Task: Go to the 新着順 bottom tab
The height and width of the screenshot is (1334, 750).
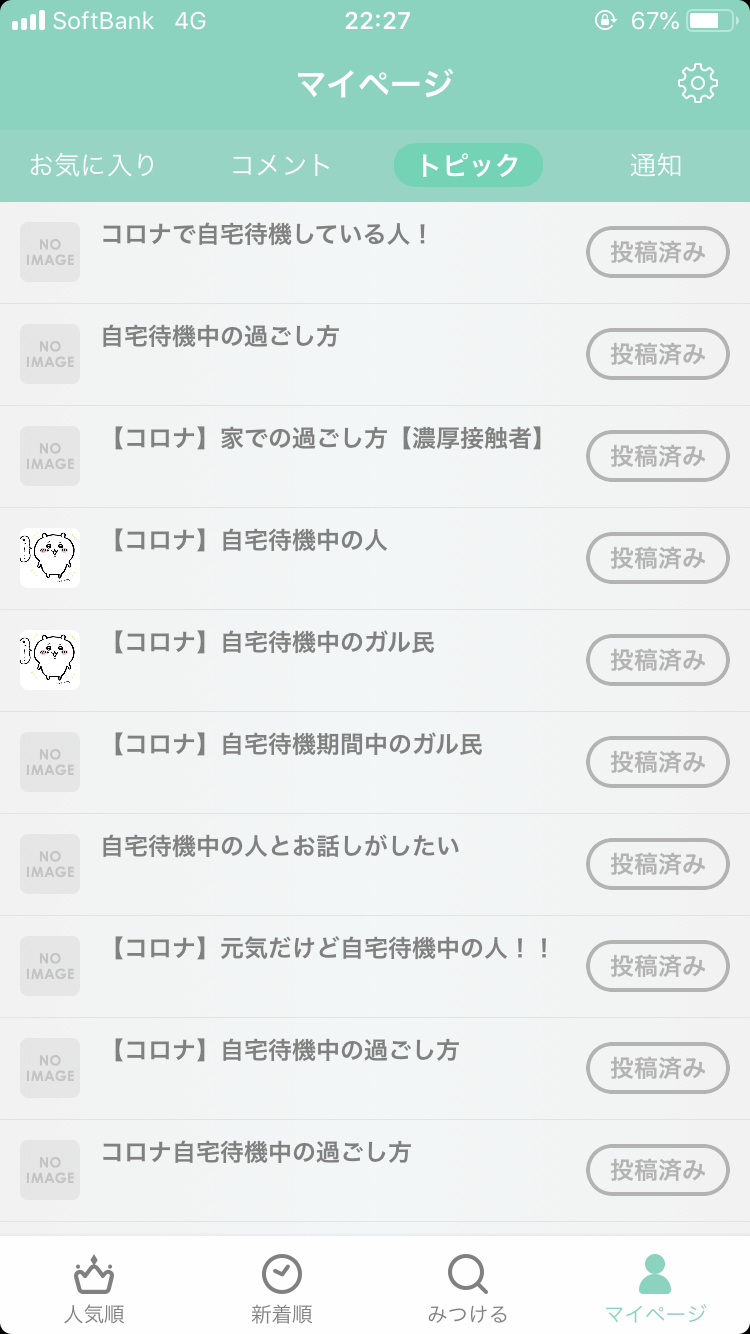Action: (x=281, y=1289)
